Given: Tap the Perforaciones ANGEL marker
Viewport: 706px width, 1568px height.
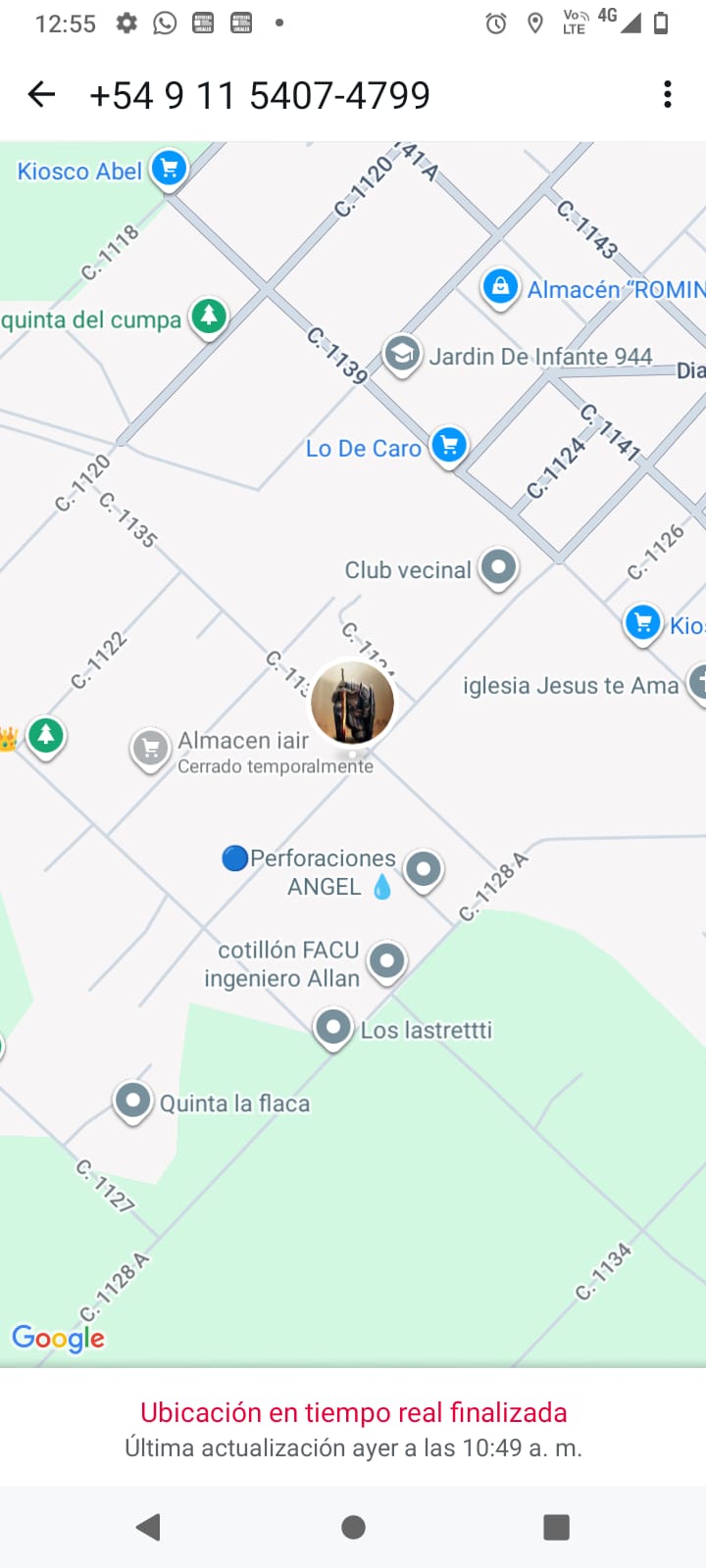Looking at the screenshot, I should pyautogui.click(x=424, y=868).
